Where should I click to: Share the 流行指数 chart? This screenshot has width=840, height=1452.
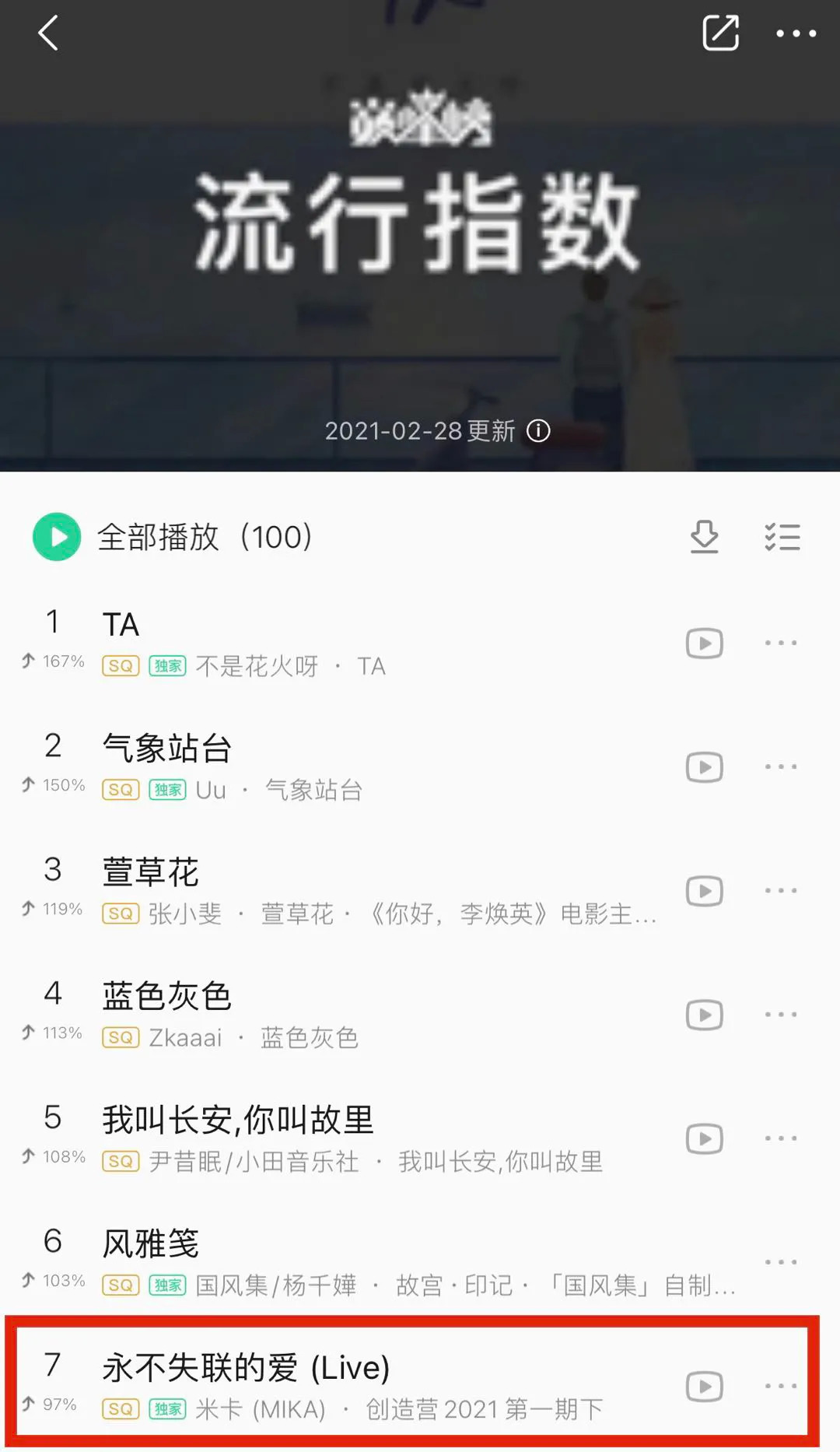click(720, 33)
